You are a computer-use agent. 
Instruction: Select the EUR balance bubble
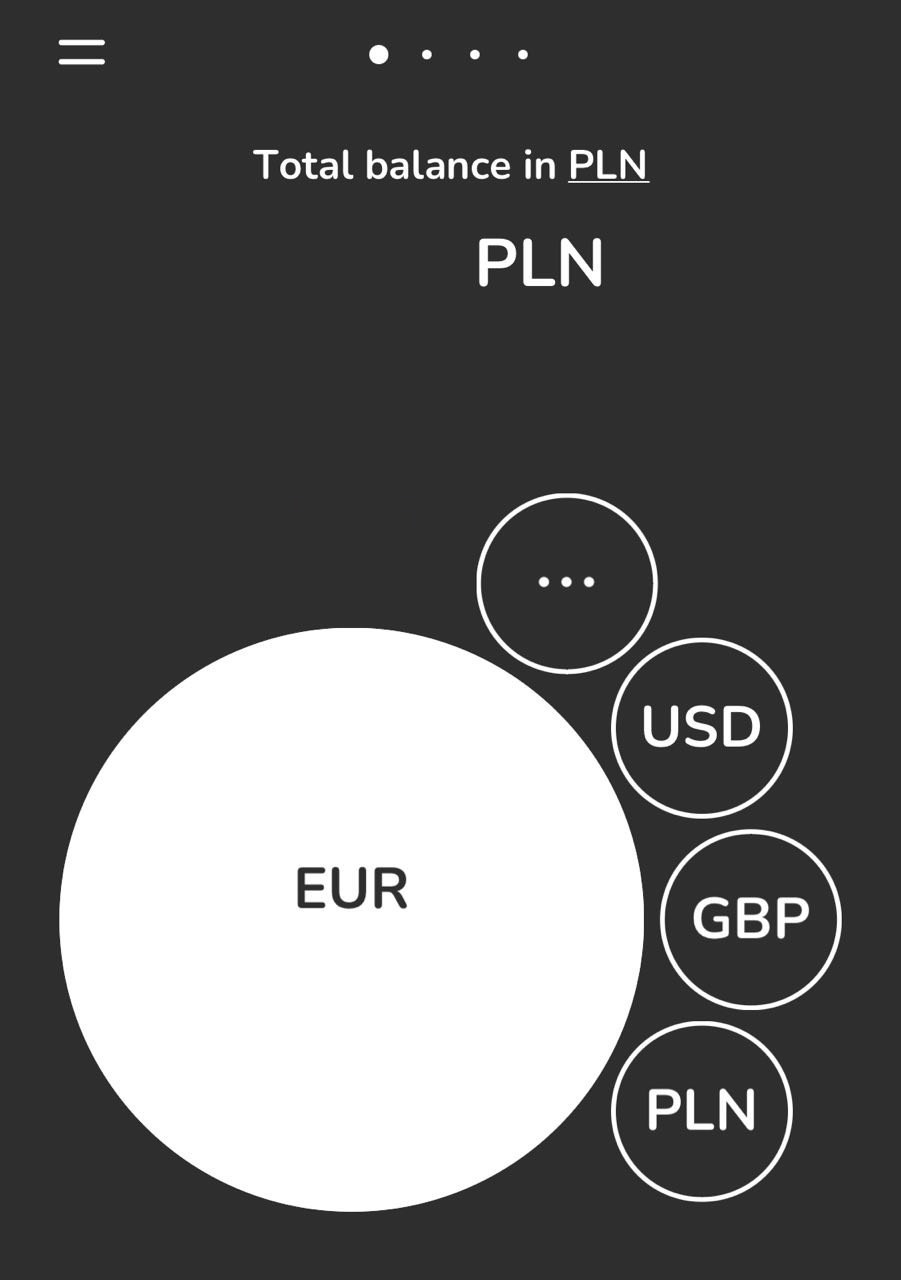click(x=351, y=919)
